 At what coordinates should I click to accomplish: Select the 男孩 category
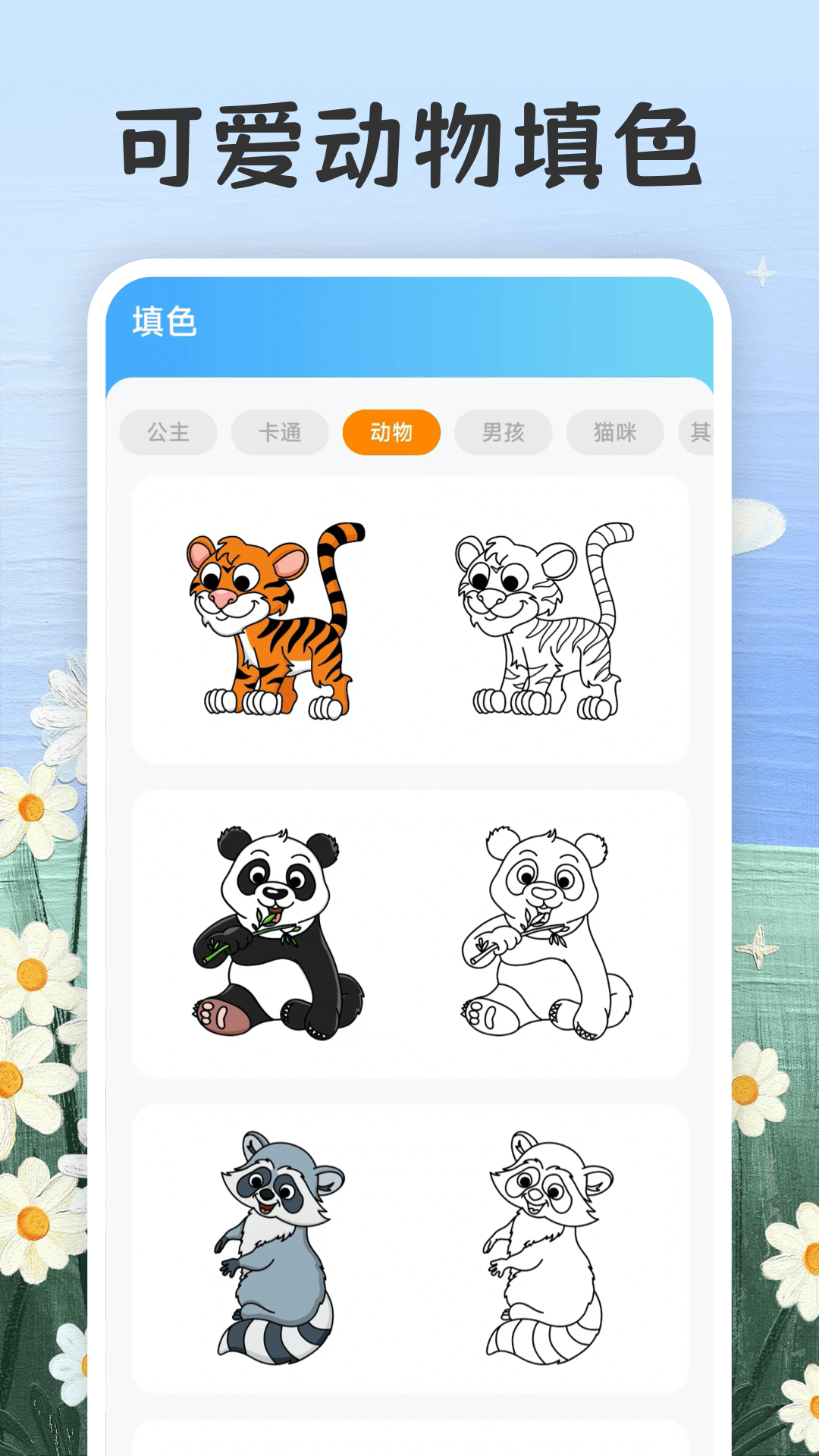[x=503, y=431]
